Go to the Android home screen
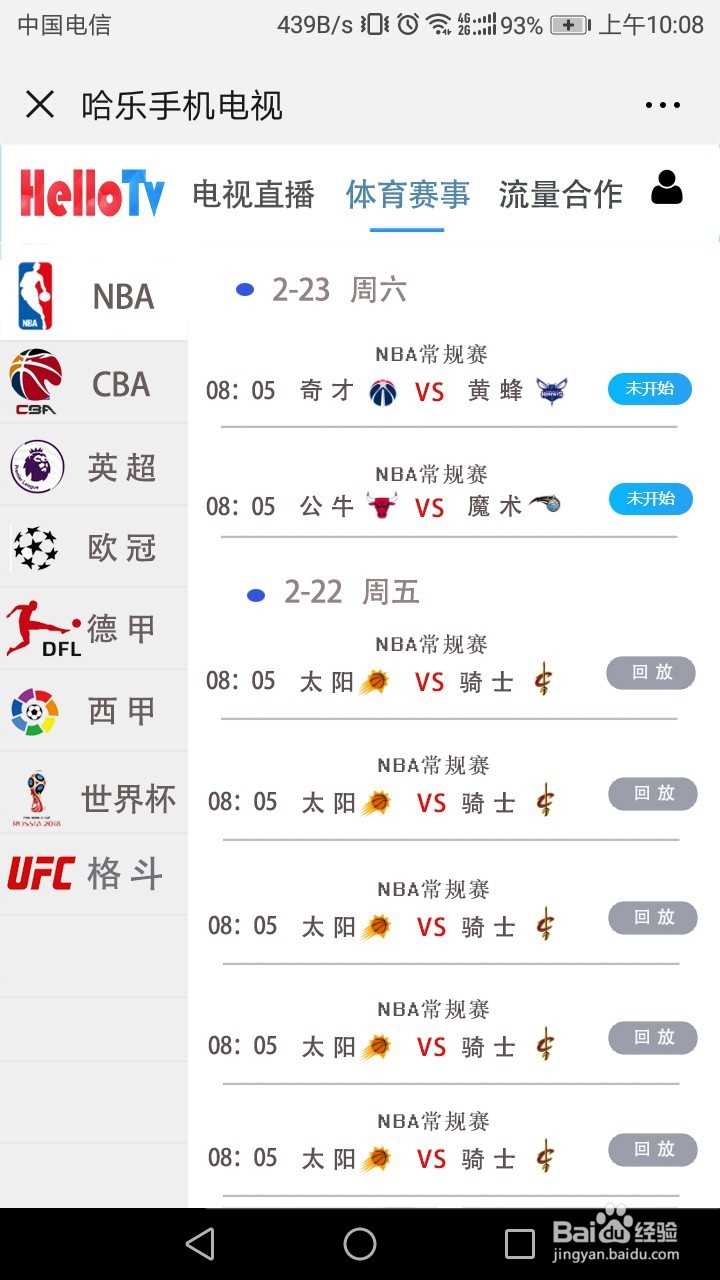The height and width of the screenshot is (1280, 720). [x=360, y=1243]
